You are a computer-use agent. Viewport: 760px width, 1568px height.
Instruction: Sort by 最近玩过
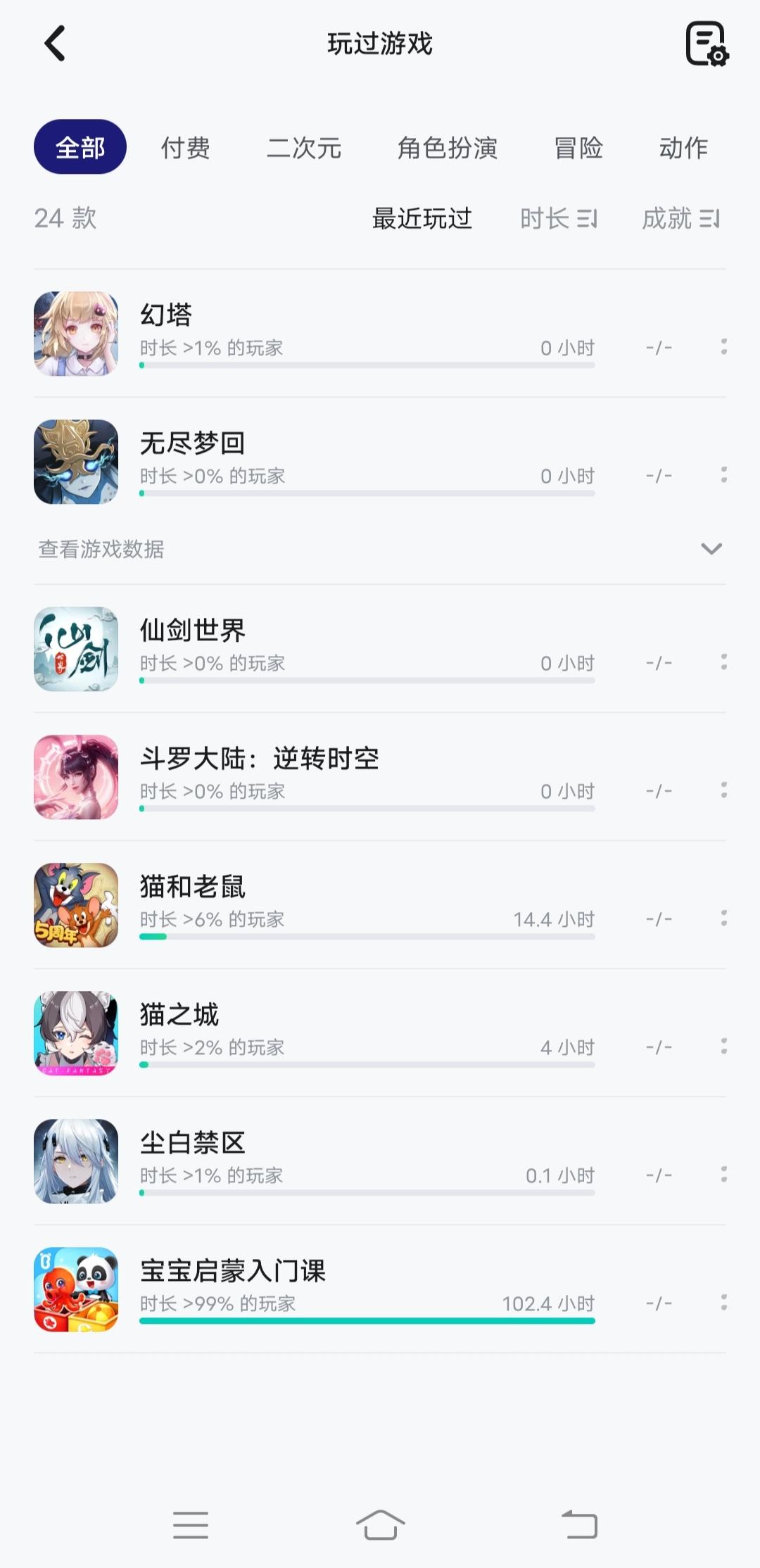[x=422, y=218]
